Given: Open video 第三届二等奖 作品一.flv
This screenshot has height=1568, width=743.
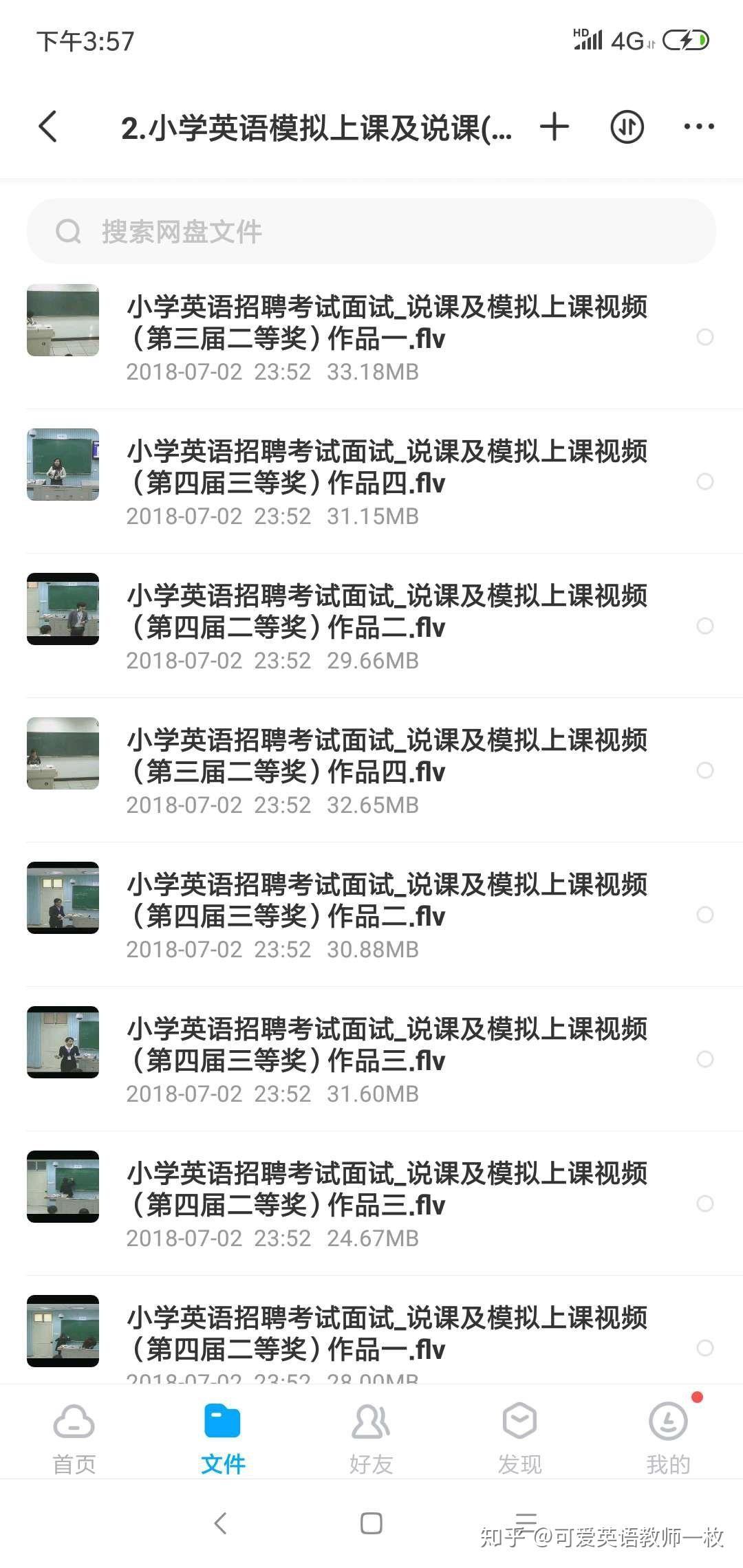Looking at the screenshot, I should pyautogui.click(x=371, y=337).
